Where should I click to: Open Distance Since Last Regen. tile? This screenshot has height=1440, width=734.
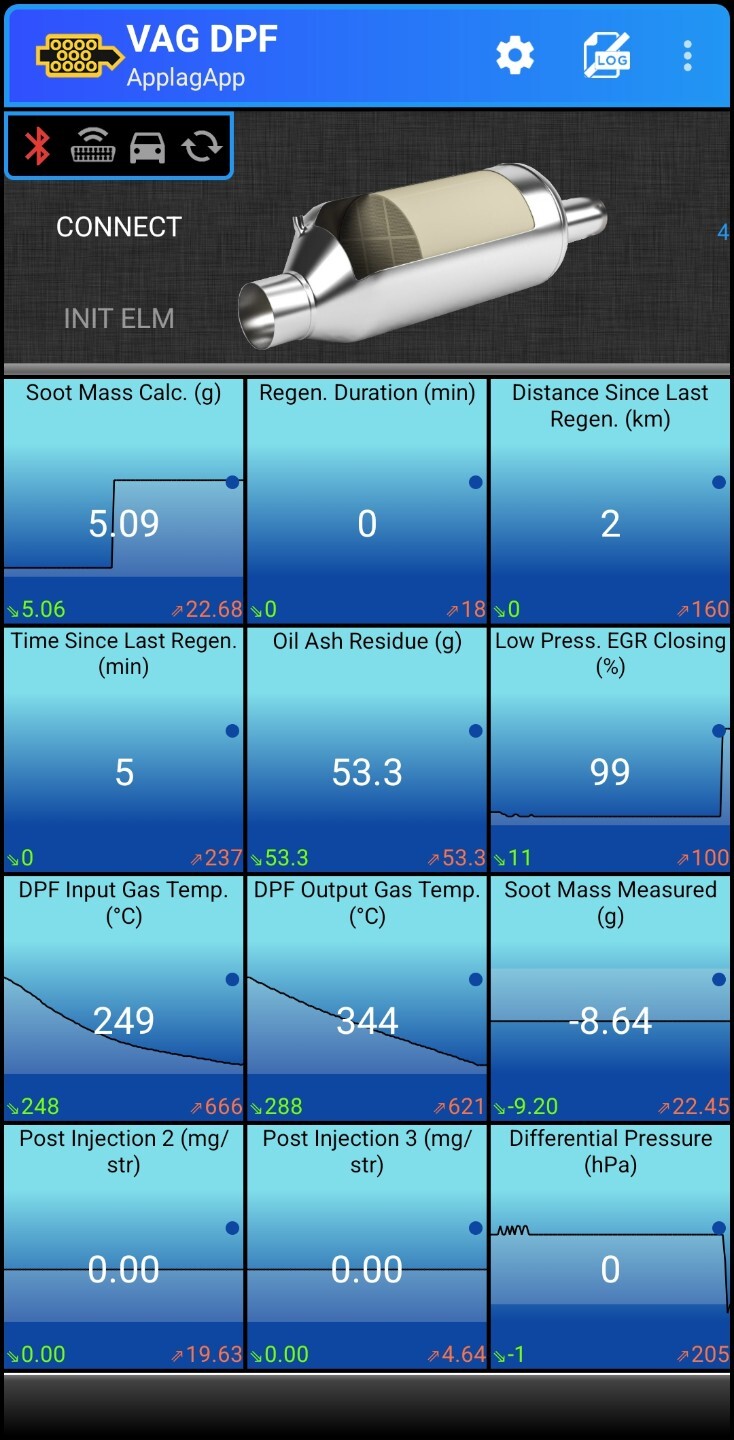pyautogui.click(x=610, y=500)
